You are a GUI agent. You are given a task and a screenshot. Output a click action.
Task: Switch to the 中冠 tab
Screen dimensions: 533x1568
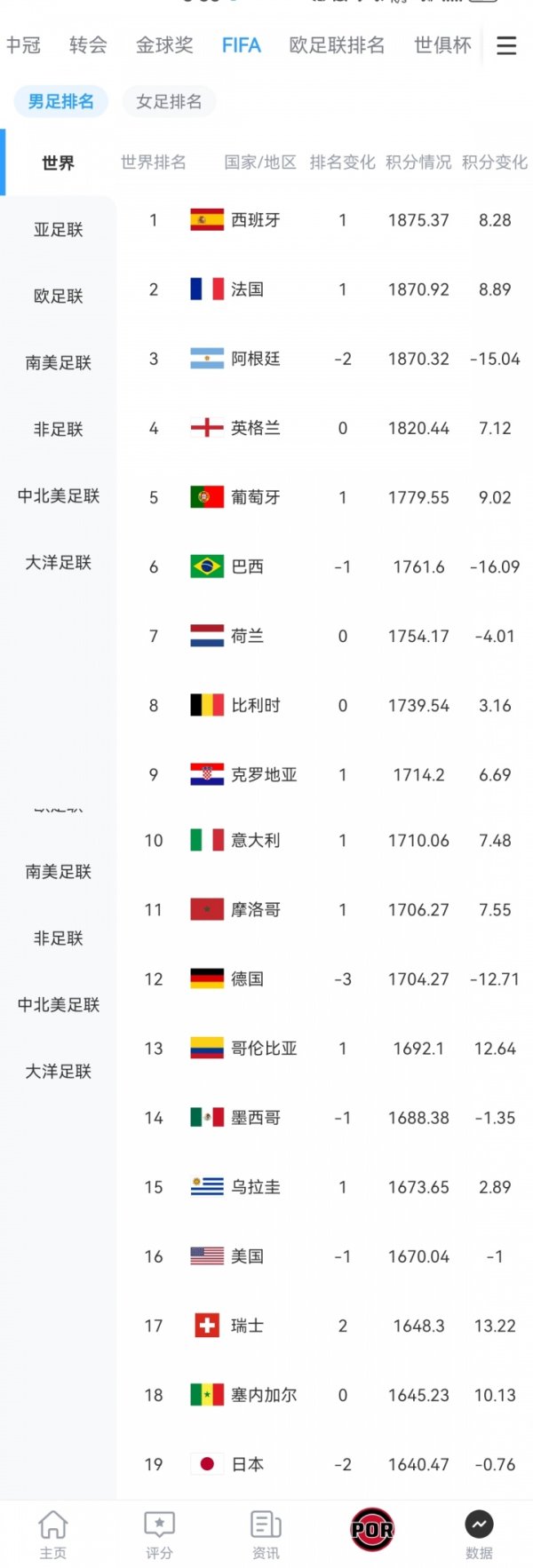22,45
